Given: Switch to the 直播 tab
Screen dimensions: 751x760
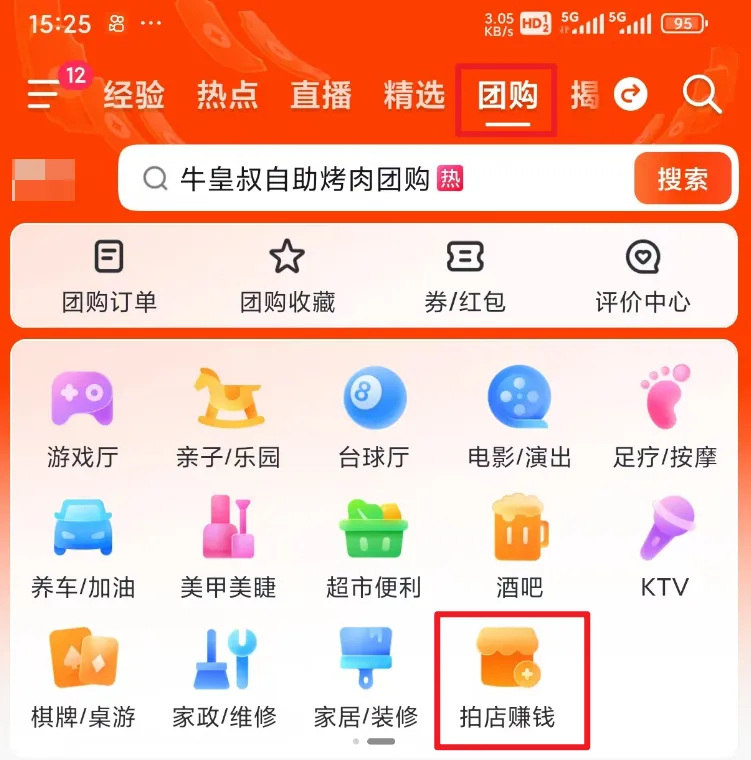Looking at the screenshot, I should coord(321,96).
